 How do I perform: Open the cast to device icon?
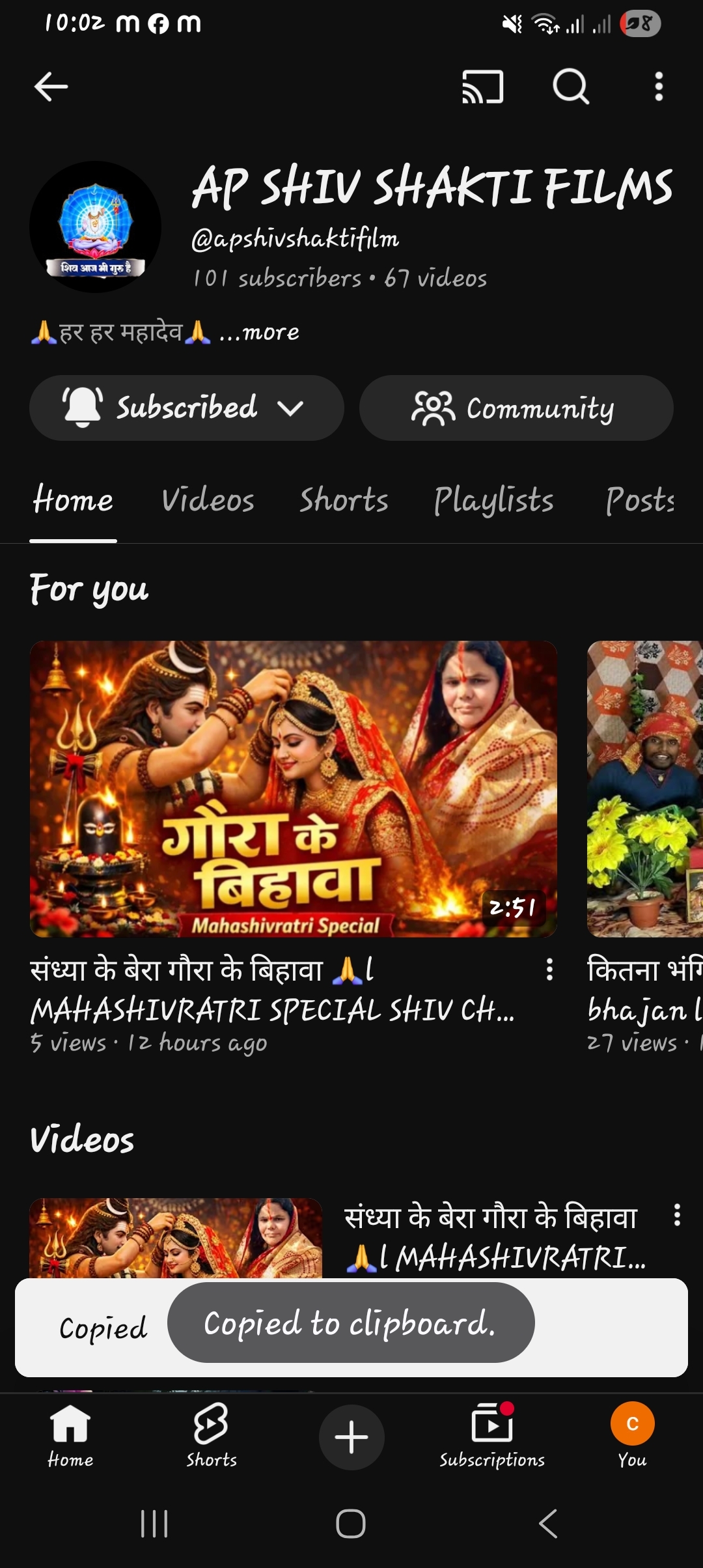click(482, 87)
